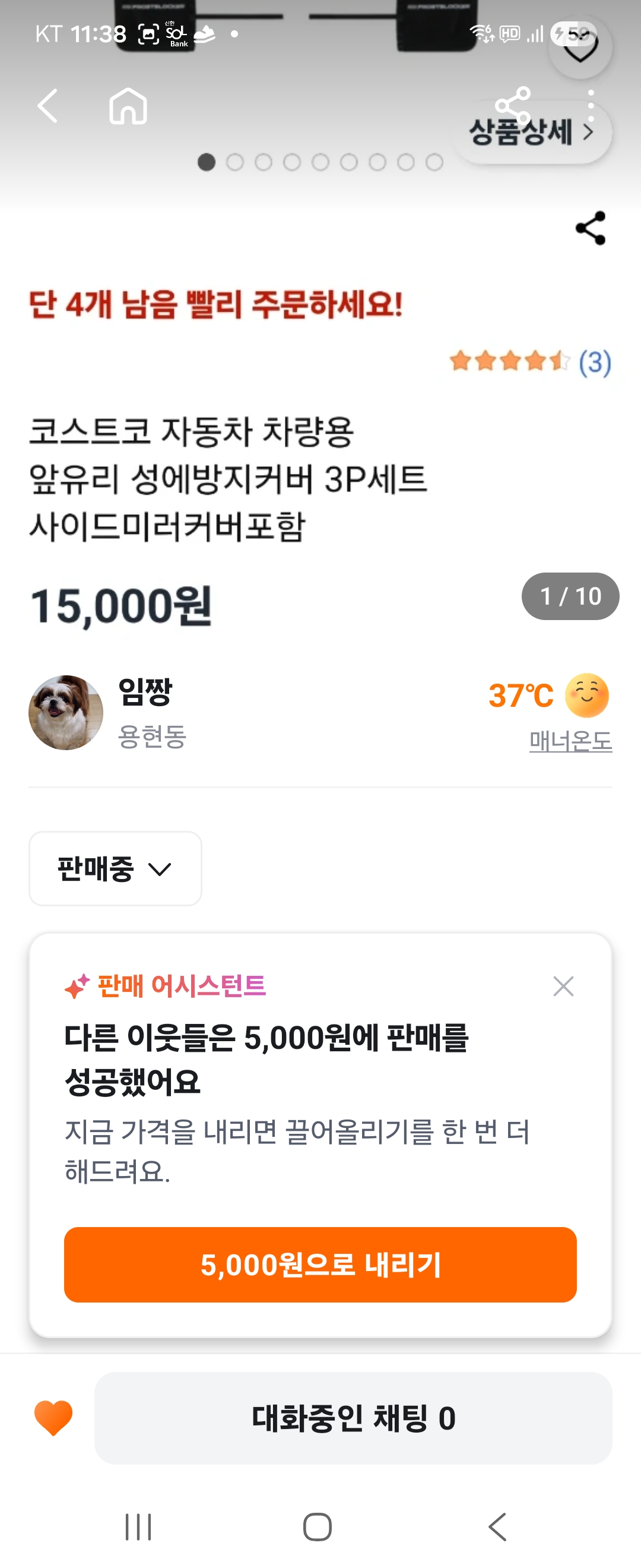The image size is (641, 1568).
Task: Open the 매너온도 link
Action: (570, 741)
